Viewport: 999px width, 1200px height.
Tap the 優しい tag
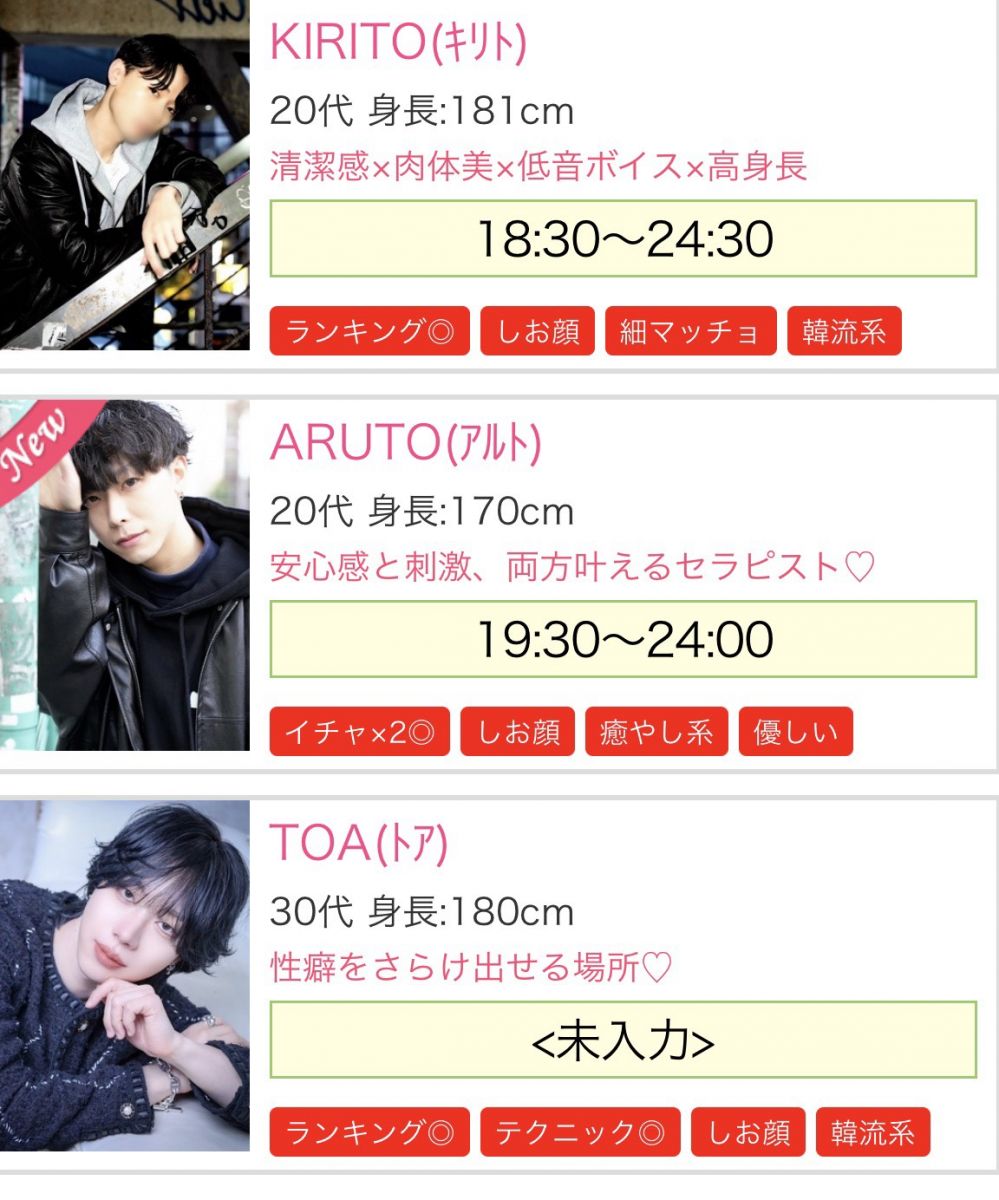(795, 732)
